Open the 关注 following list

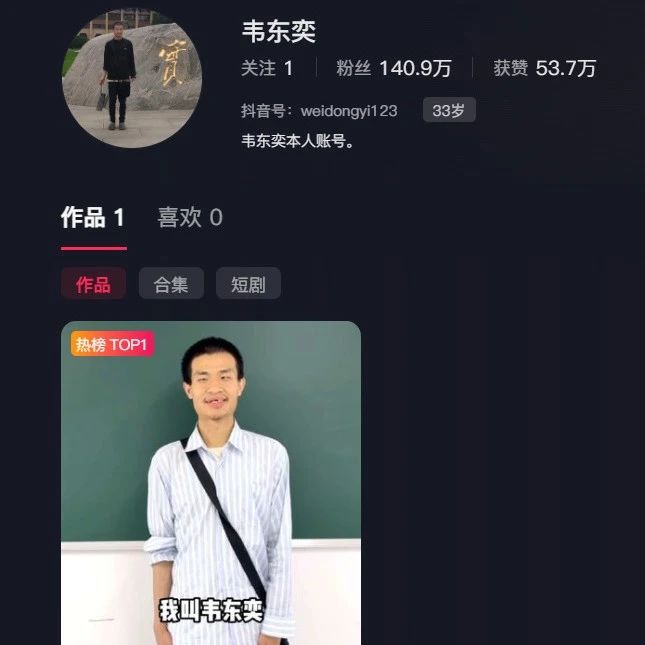click(x=267, y=68)
